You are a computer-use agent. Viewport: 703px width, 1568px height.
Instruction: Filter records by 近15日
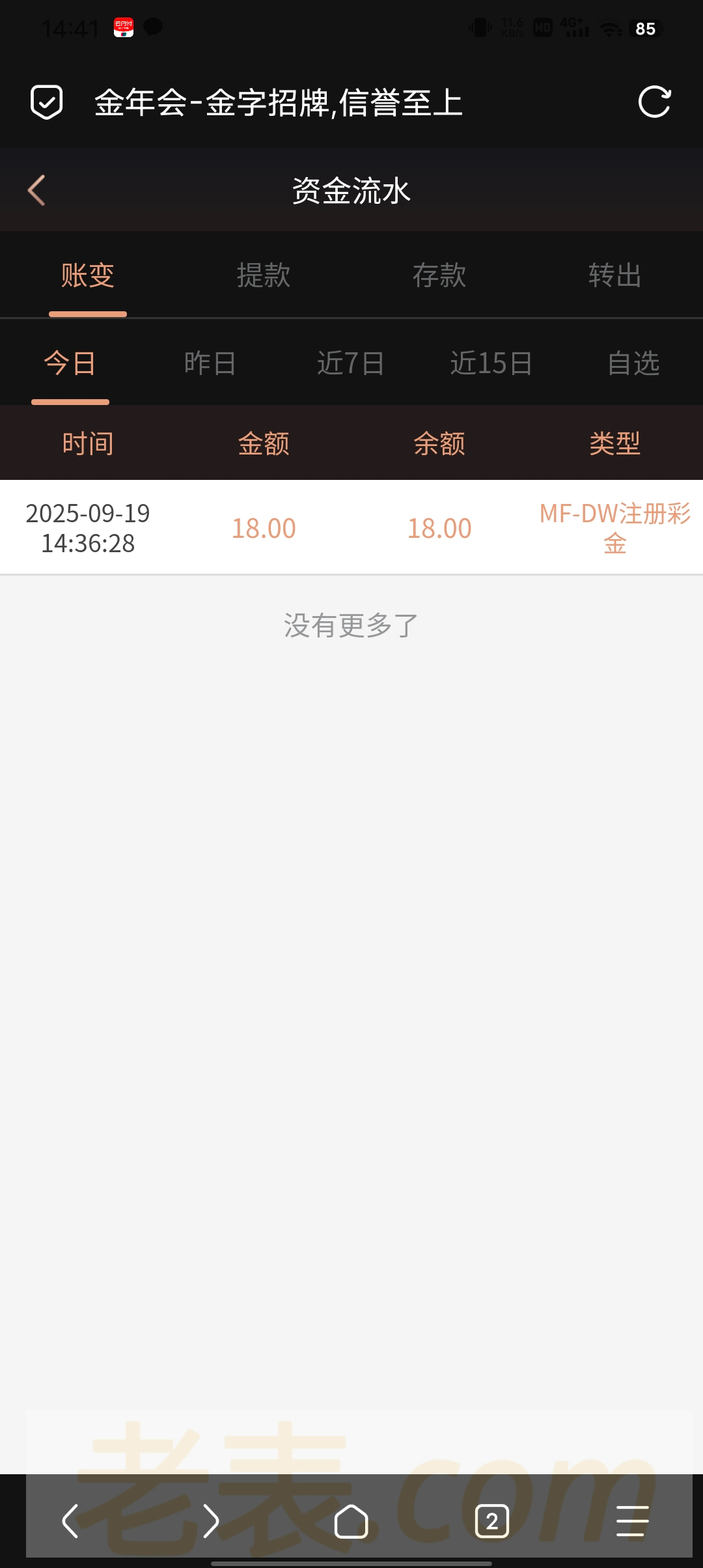(x=491, y=363)
